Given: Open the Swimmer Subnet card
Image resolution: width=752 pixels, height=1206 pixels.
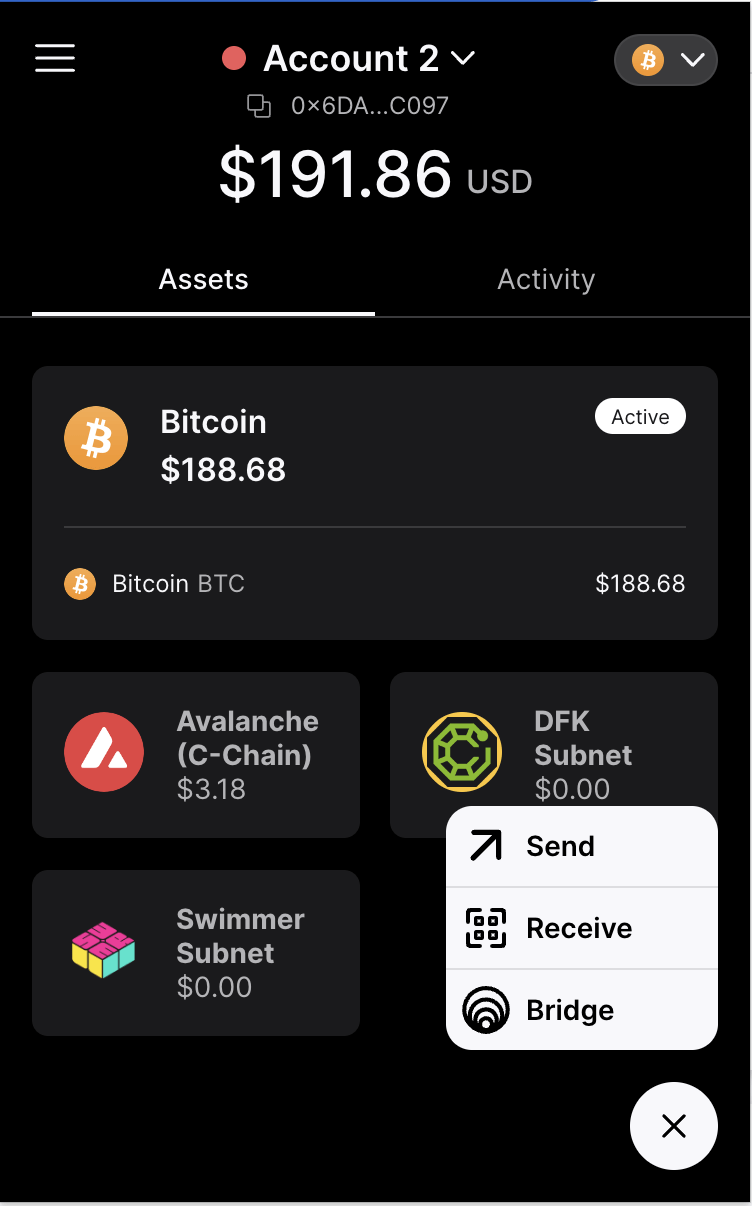Looking at the screenshot, I should [x=196, y=952].
